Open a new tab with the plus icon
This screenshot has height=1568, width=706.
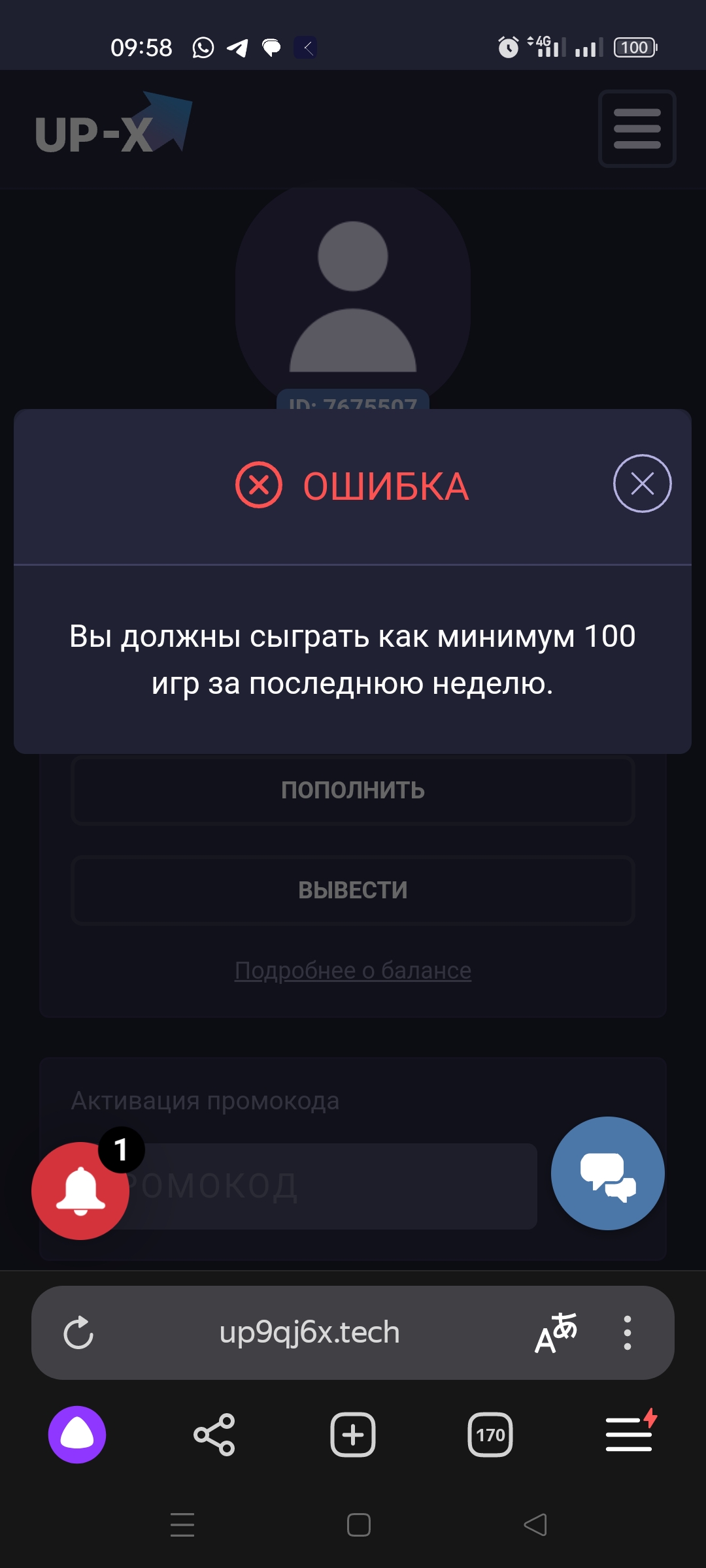[x=352, y=1435]
